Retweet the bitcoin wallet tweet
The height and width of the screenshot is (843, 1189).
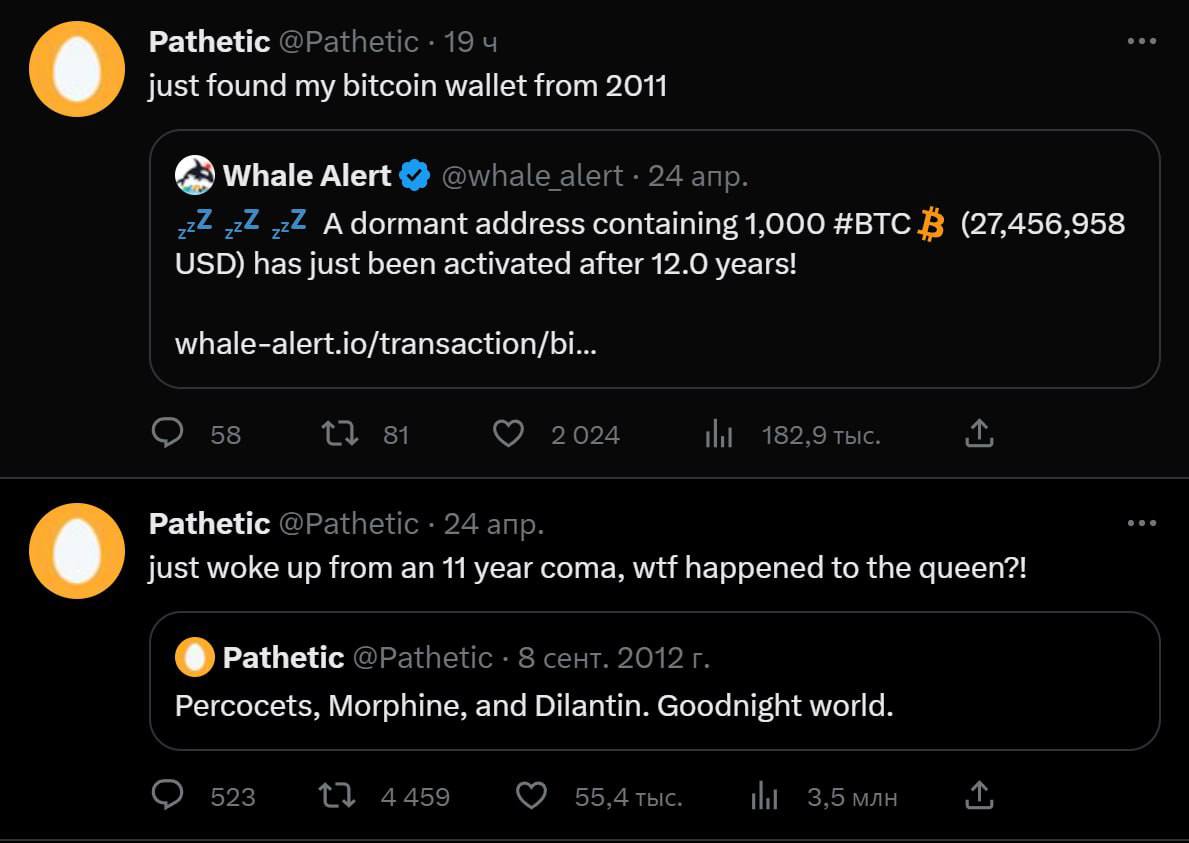(x=339, y=434)
